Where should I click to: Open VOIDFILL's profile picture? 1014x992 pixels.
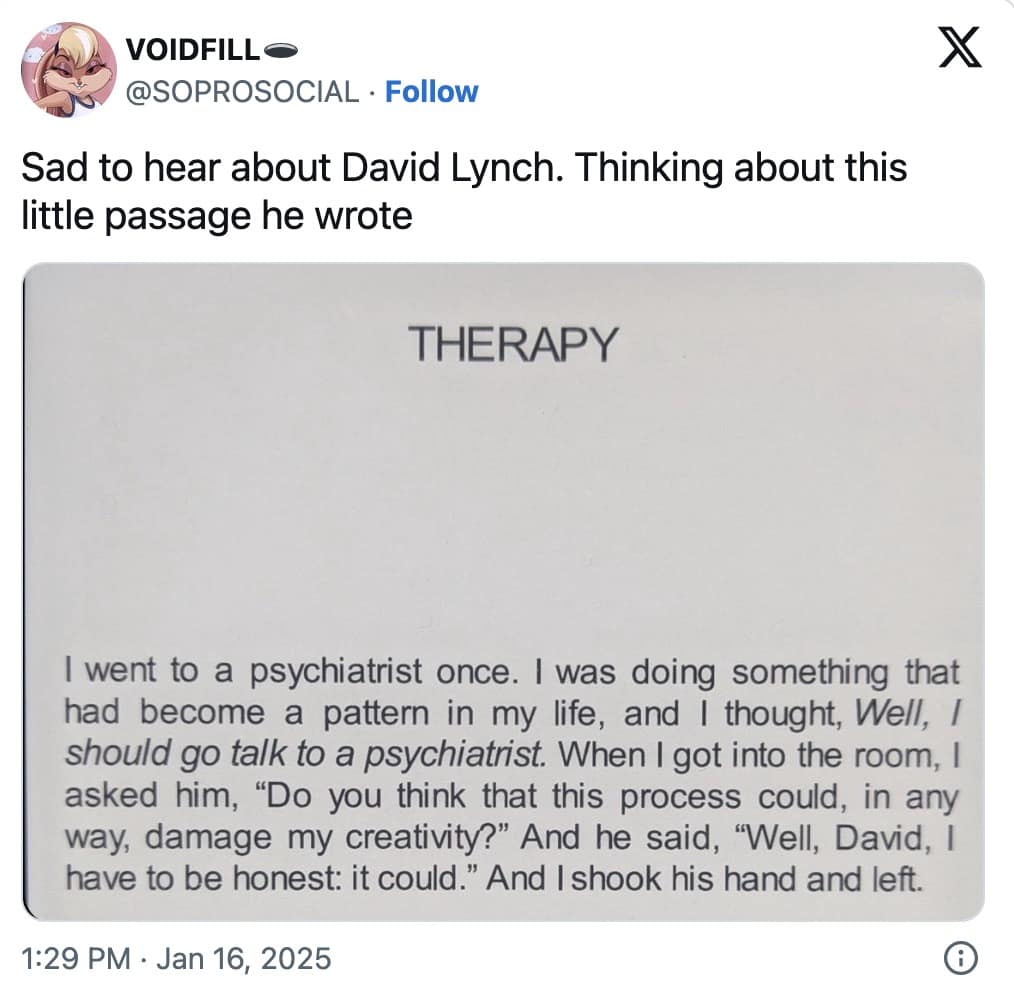[x=69, y=70]
